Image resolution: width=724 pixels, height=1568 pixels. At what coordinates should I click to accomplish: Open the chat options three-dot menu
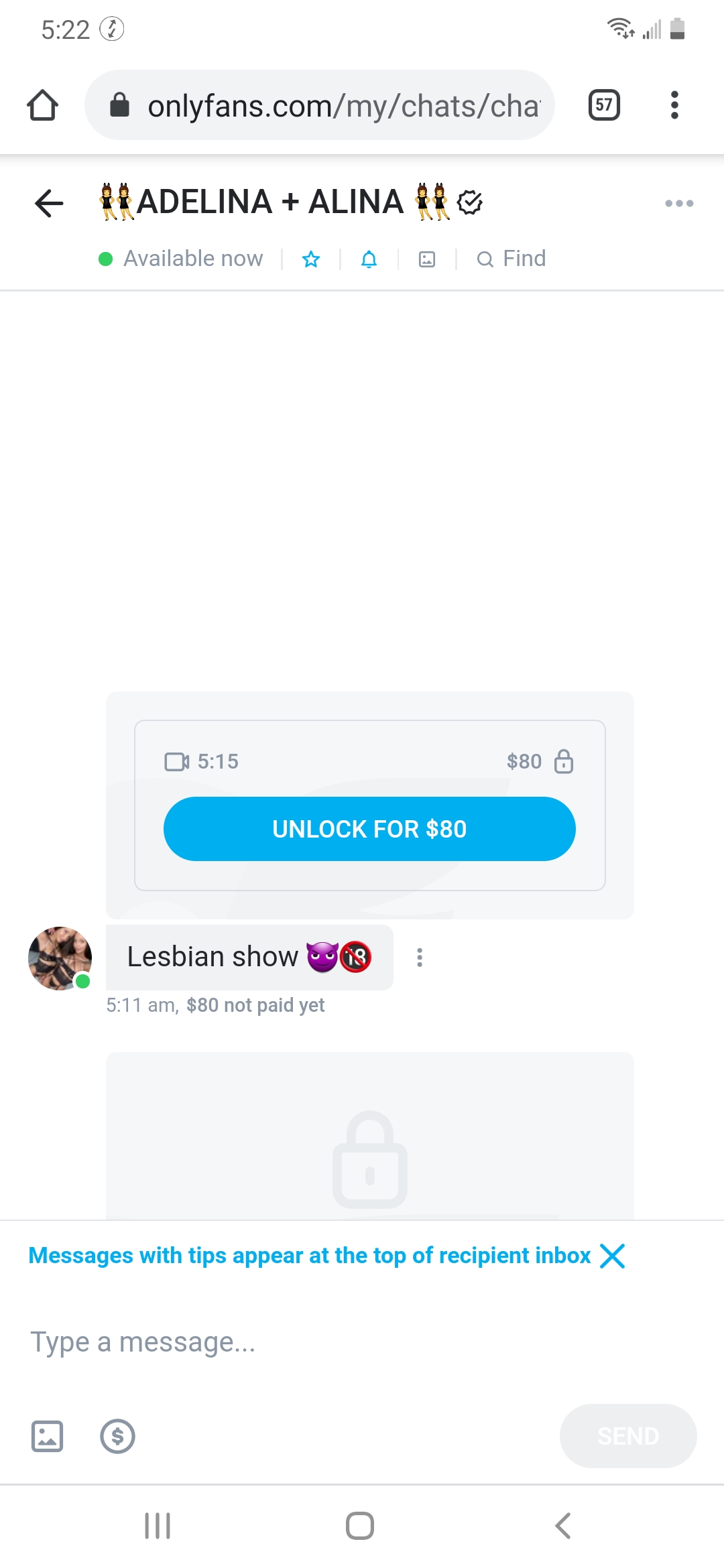pyautogui.click(x=678, y=203)
